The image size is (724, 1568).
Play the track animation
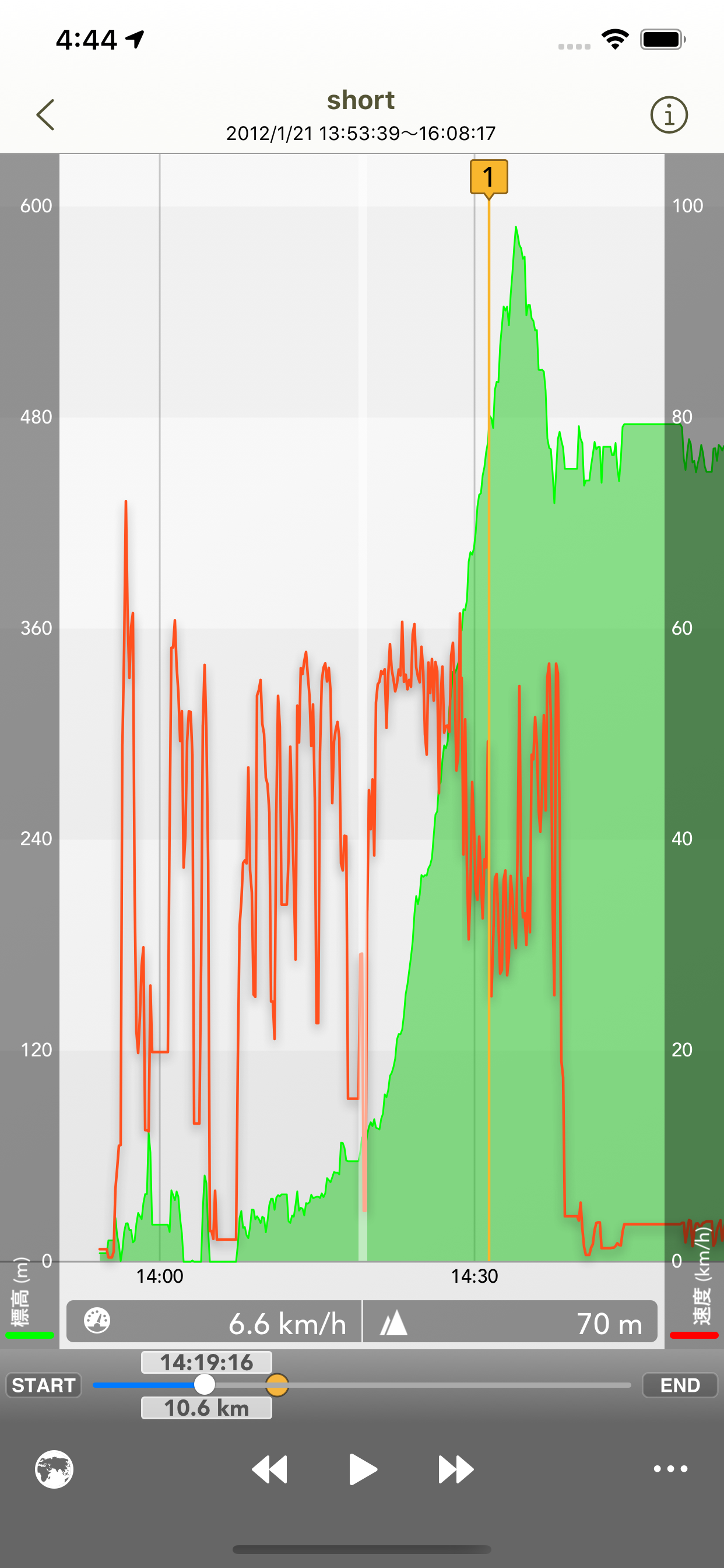pyautogui.click(x=363, y=1469)
